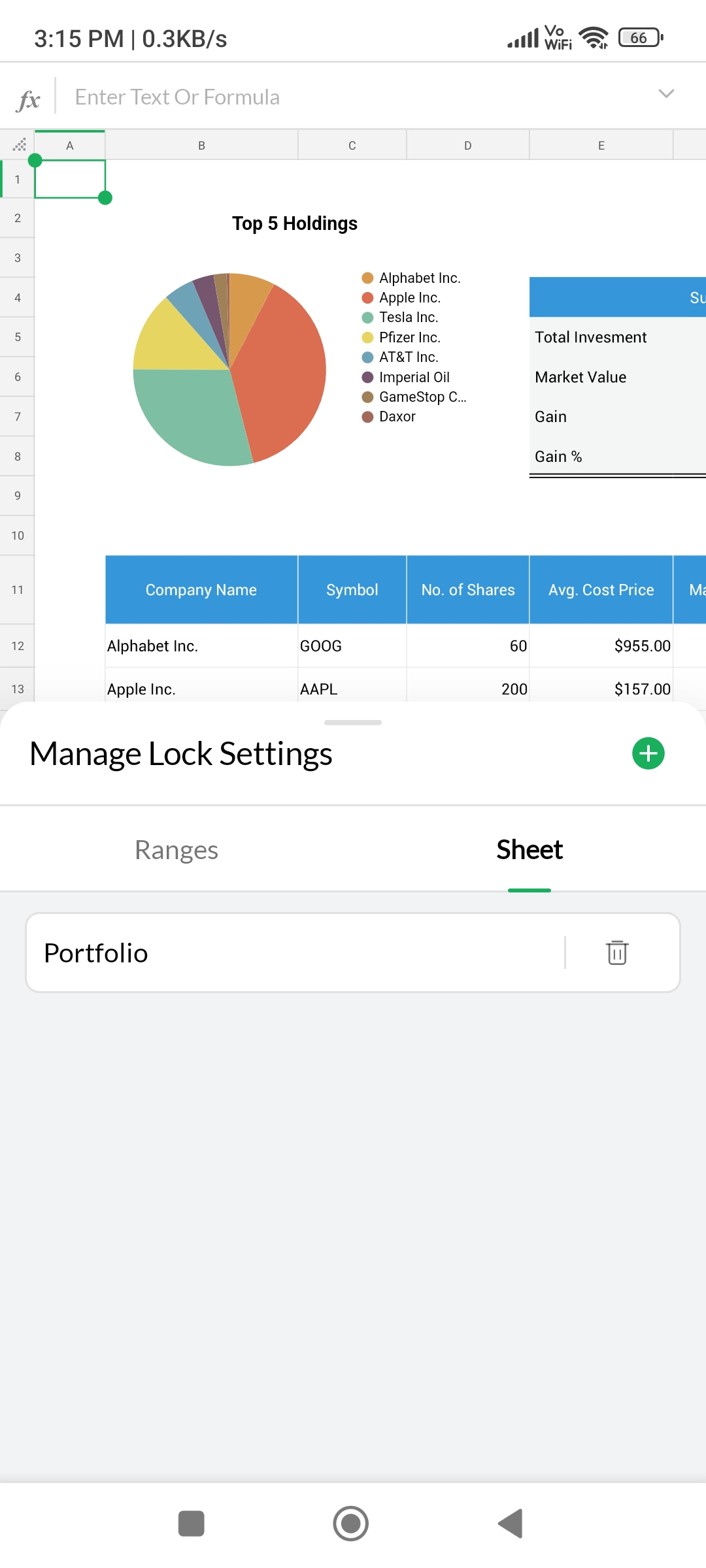Tap the Top 5 Holdings pie chart
Image resolution: width=706 pixels, height=1568 pixels.
pos(229,369)
